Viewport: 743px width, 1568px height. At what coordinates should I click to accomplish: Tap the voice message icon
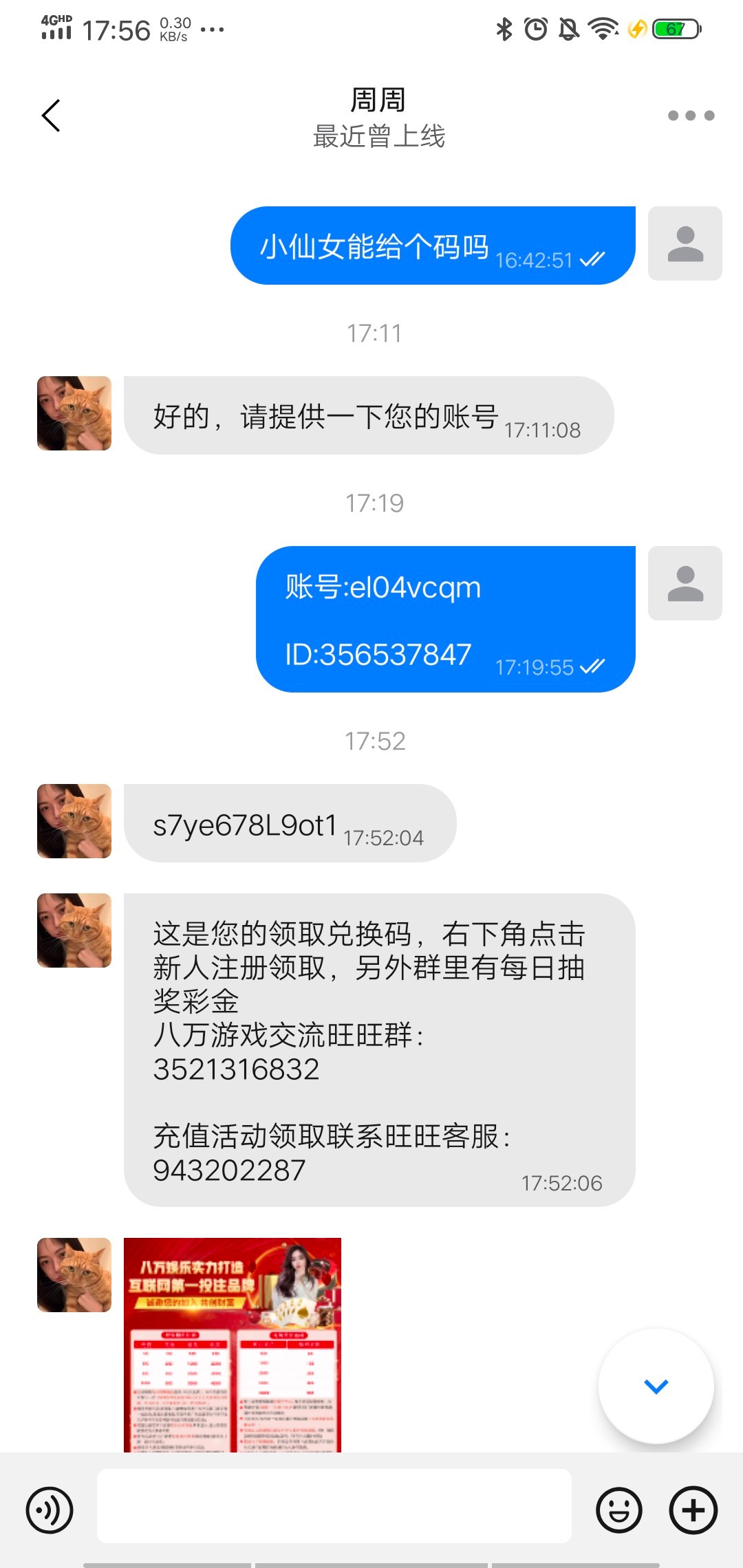tap(50, 1510)
